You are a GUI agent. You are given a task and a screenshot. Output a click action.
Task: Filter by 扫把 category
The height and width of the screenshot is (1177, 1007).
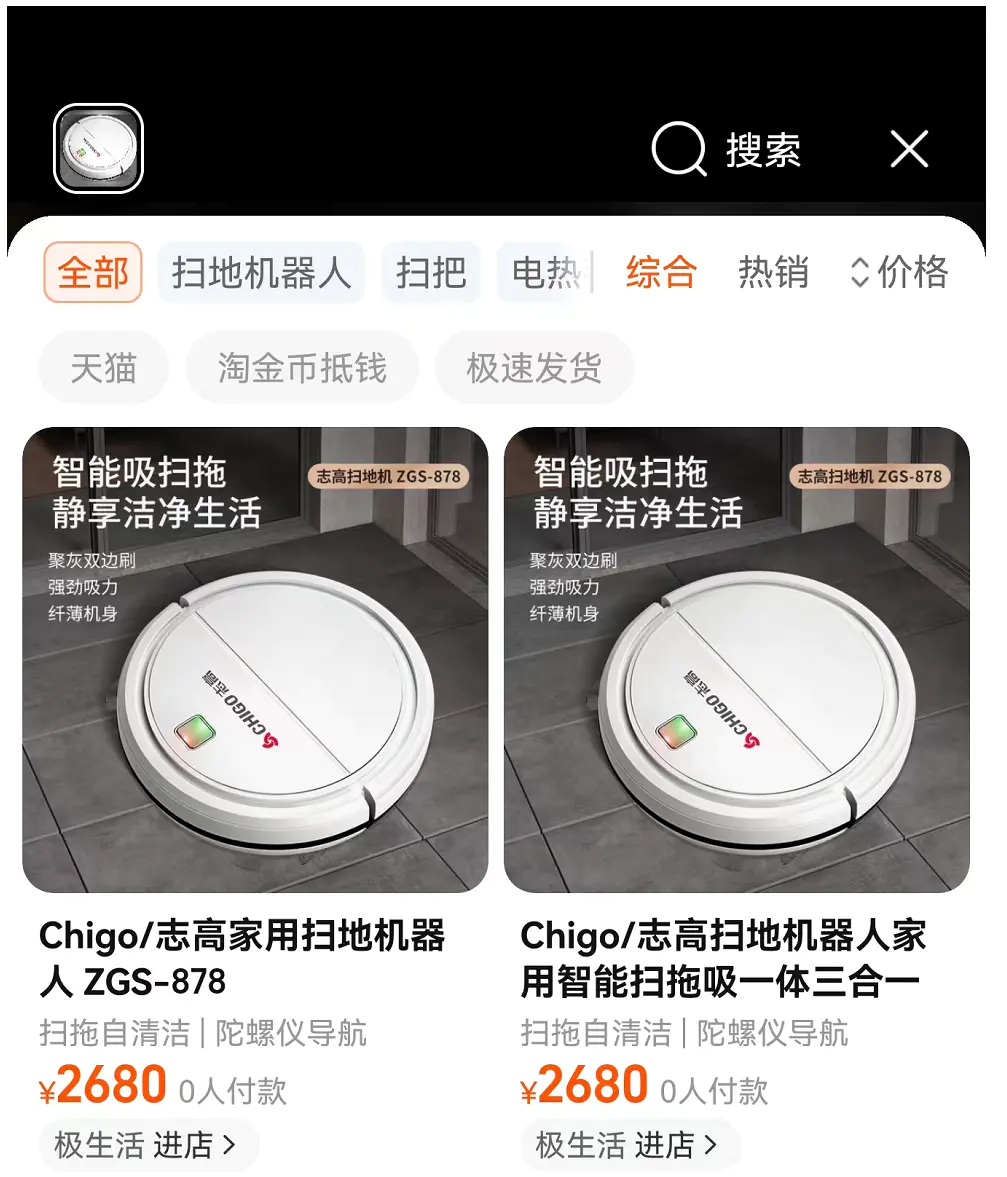pos(431,272)
